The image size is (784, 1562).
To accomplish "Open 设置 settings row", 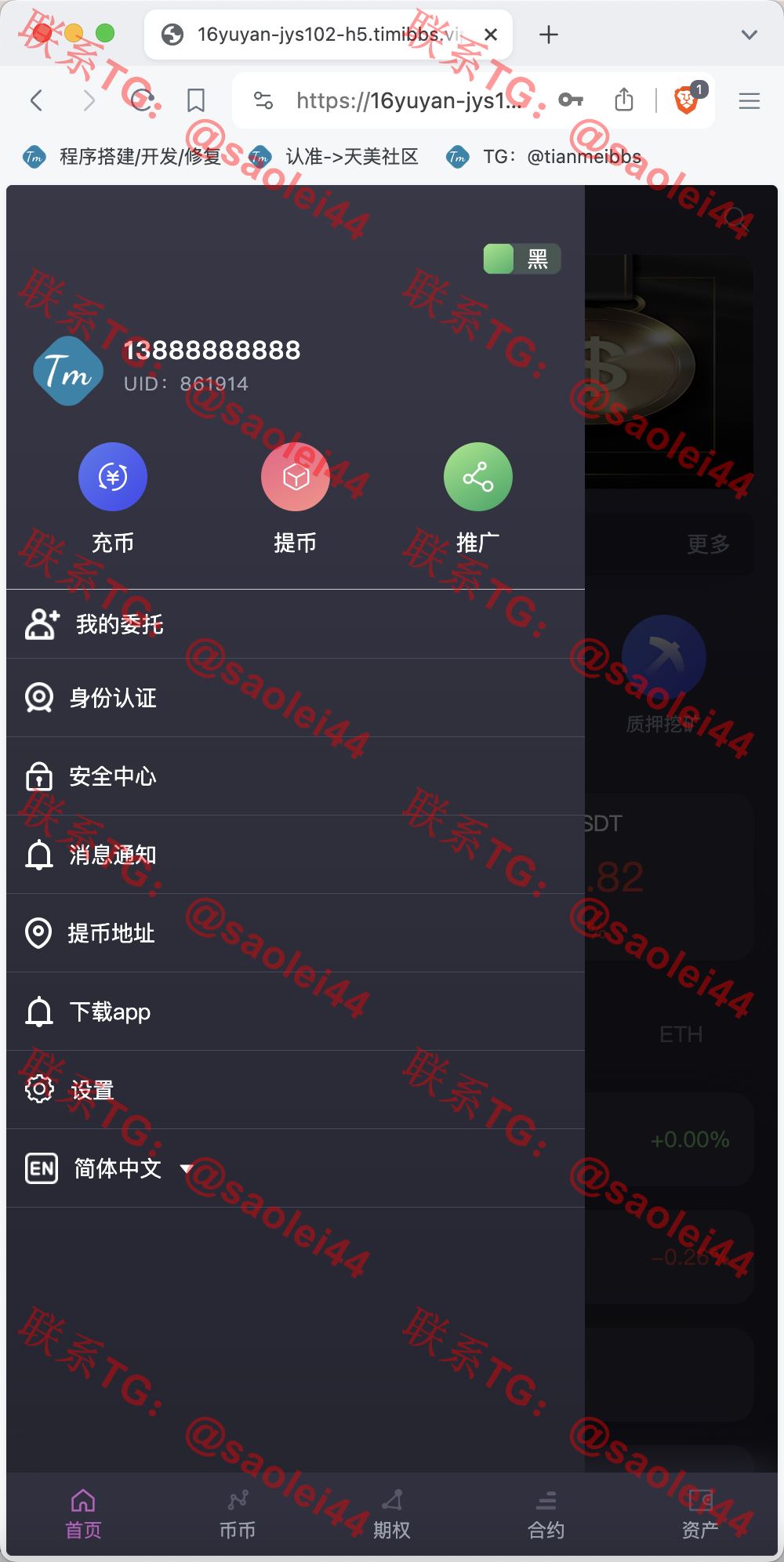I will (296, 1090).
